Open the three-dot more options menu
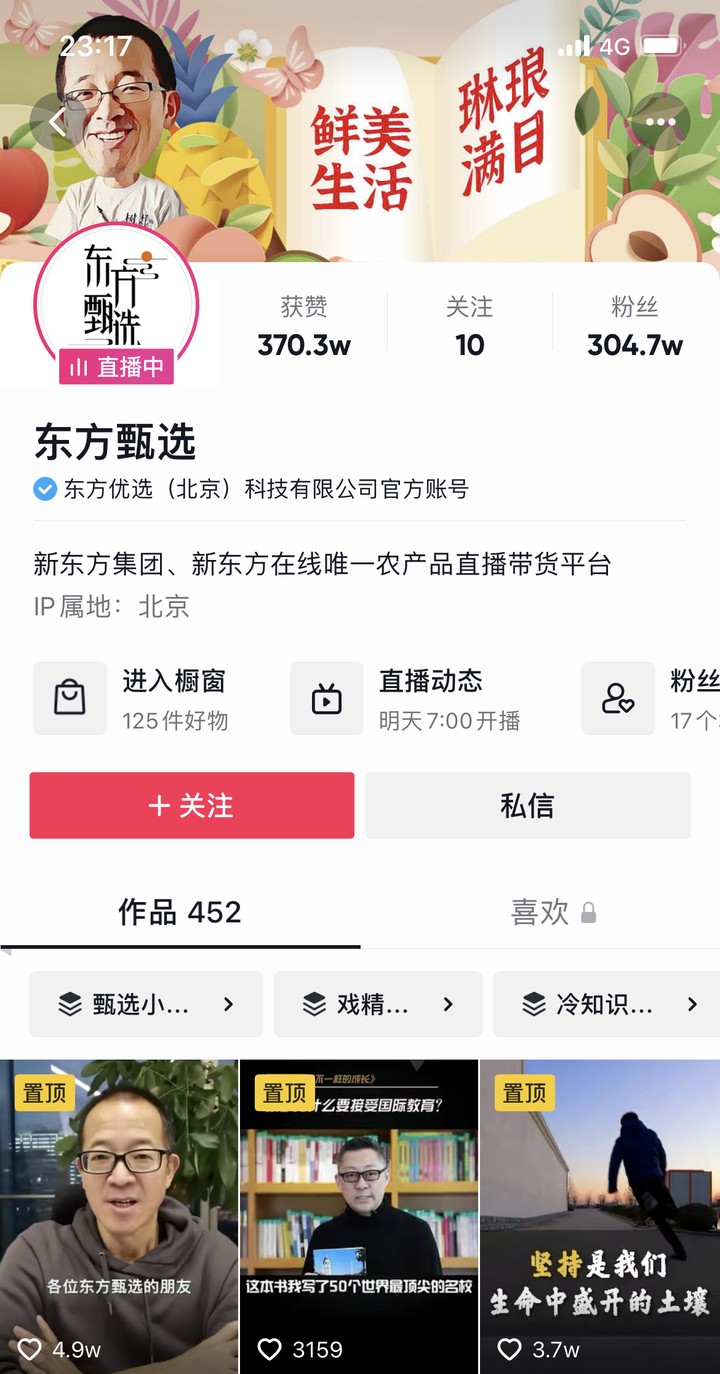 (x=660, y=122)
